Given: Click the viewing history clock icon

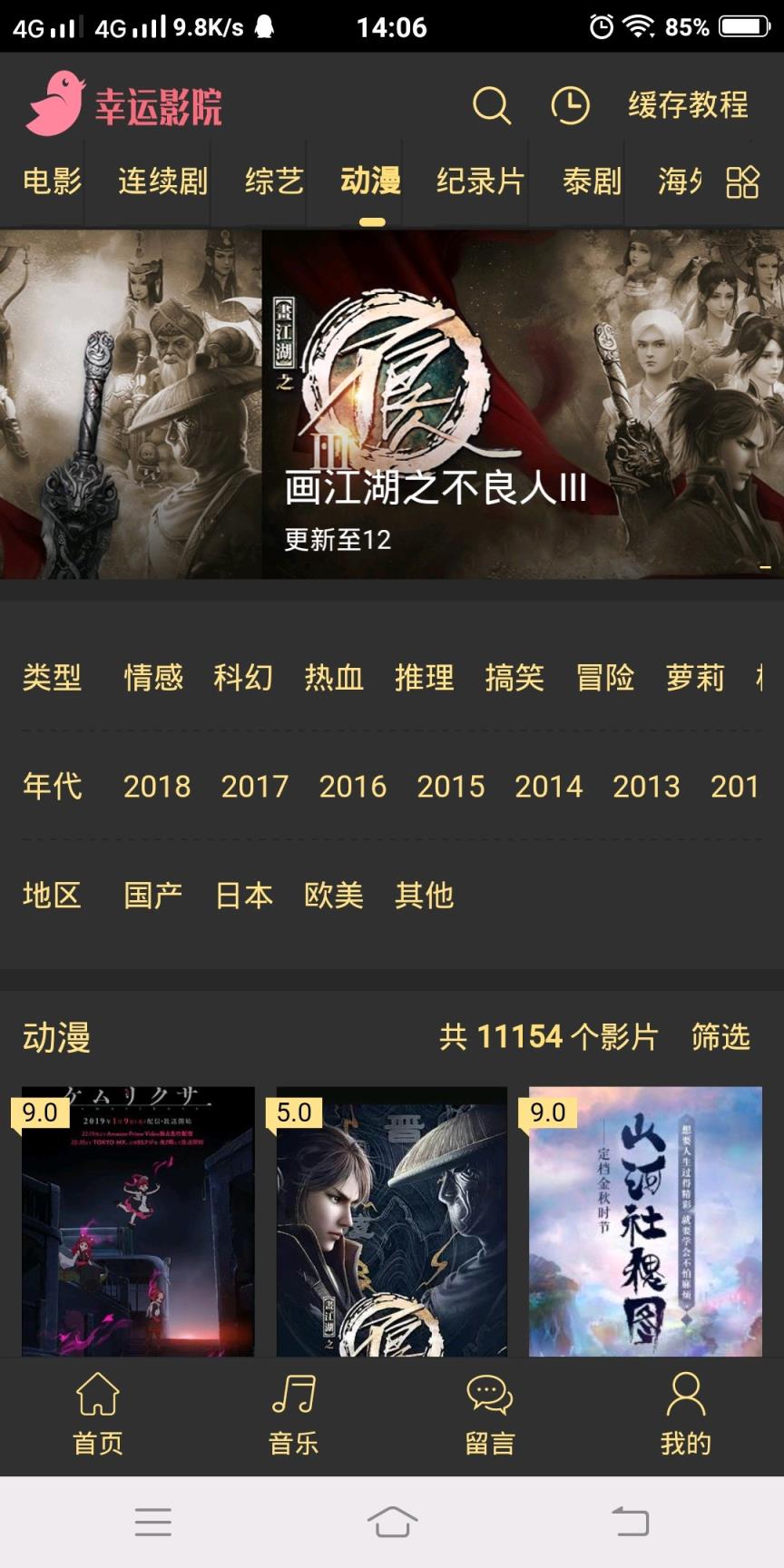Looking at the screenshot, I should click(570, 105).
